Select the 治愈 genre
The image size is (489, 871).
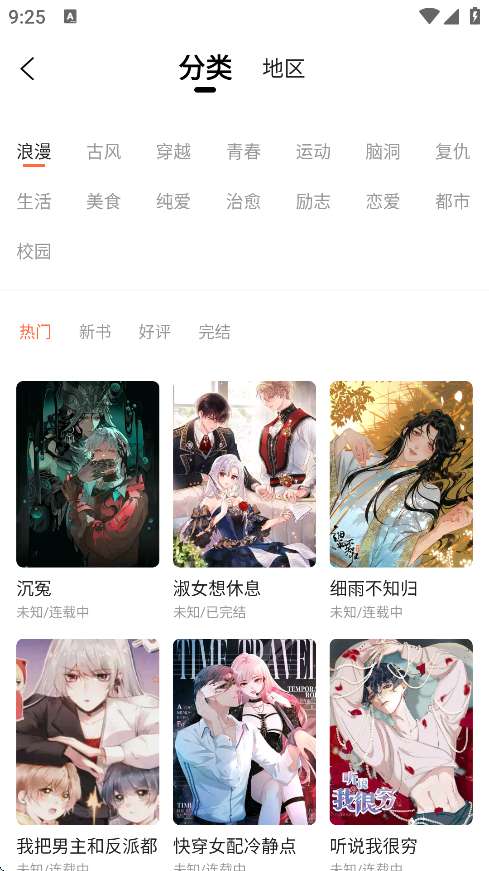243,201
